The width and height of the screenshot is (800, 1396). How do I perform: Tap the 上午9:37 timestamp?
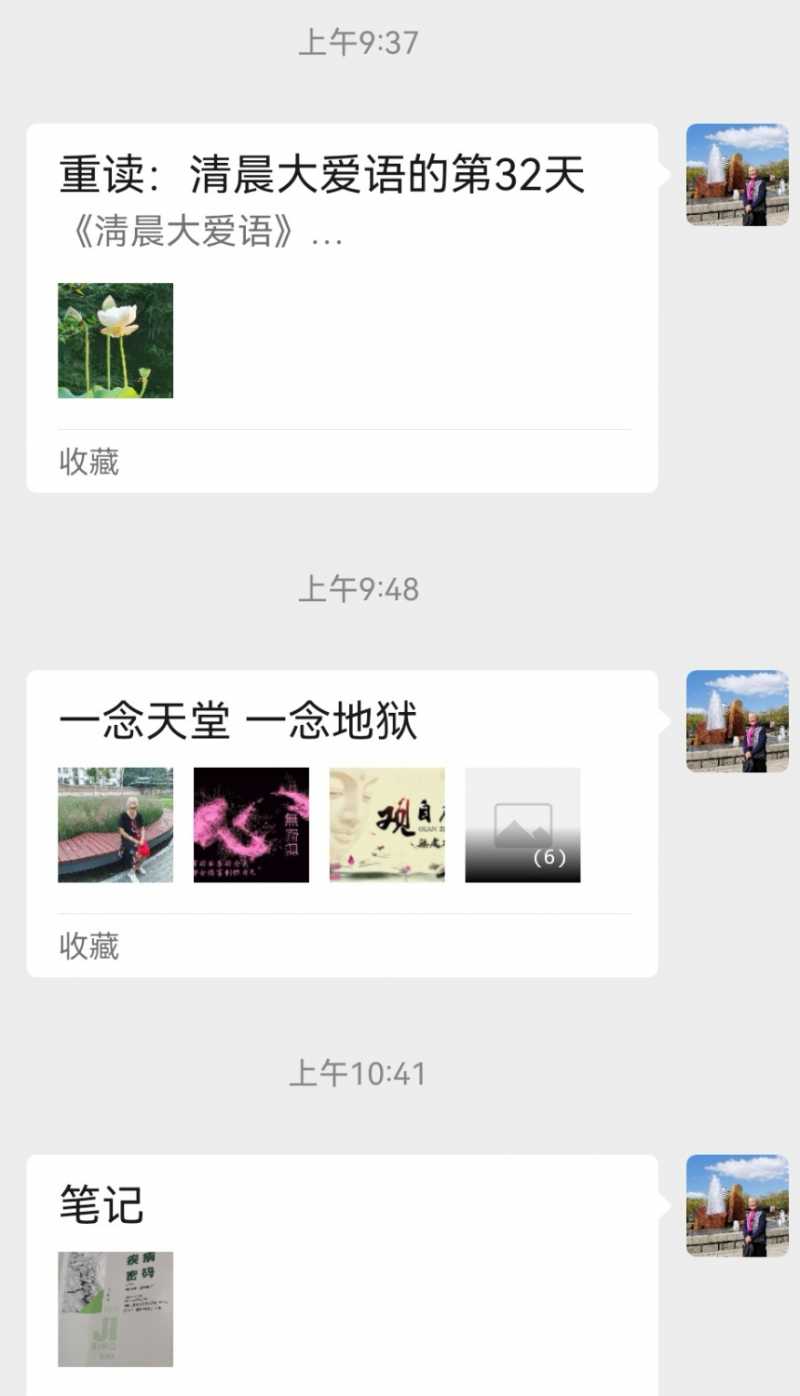point(358,41)
